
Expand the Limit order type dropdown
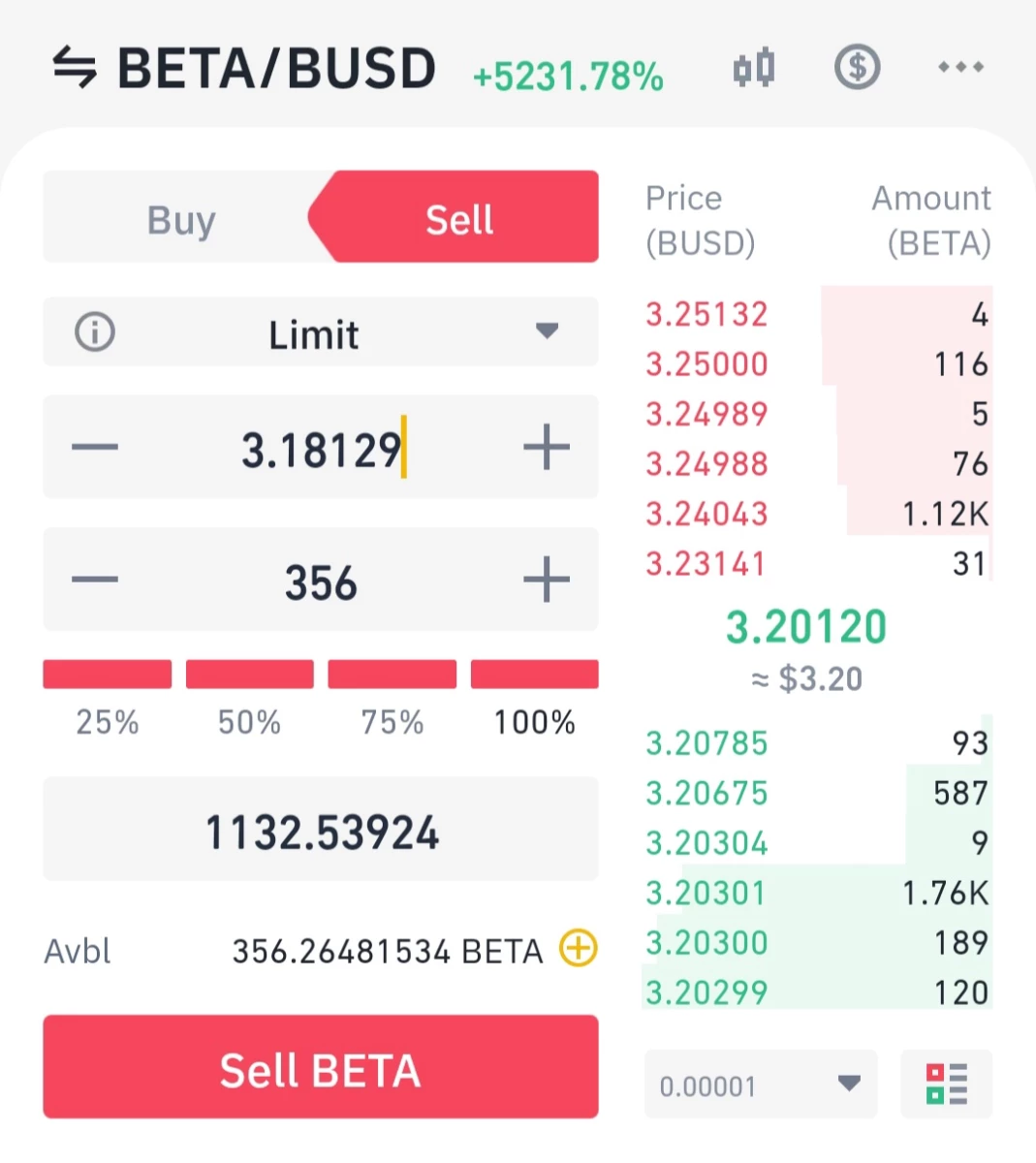pos(321,332)
